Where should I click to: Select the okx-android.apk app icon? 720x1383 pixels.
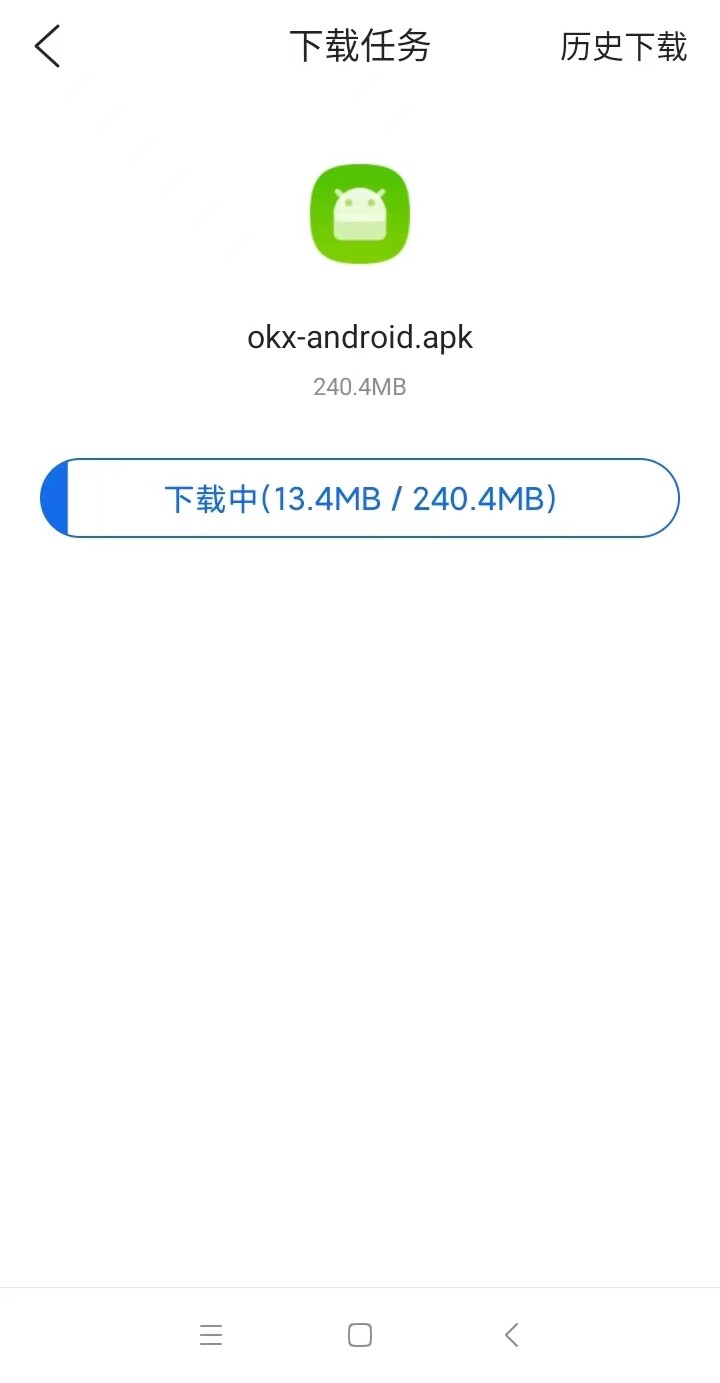pos(360,214)
